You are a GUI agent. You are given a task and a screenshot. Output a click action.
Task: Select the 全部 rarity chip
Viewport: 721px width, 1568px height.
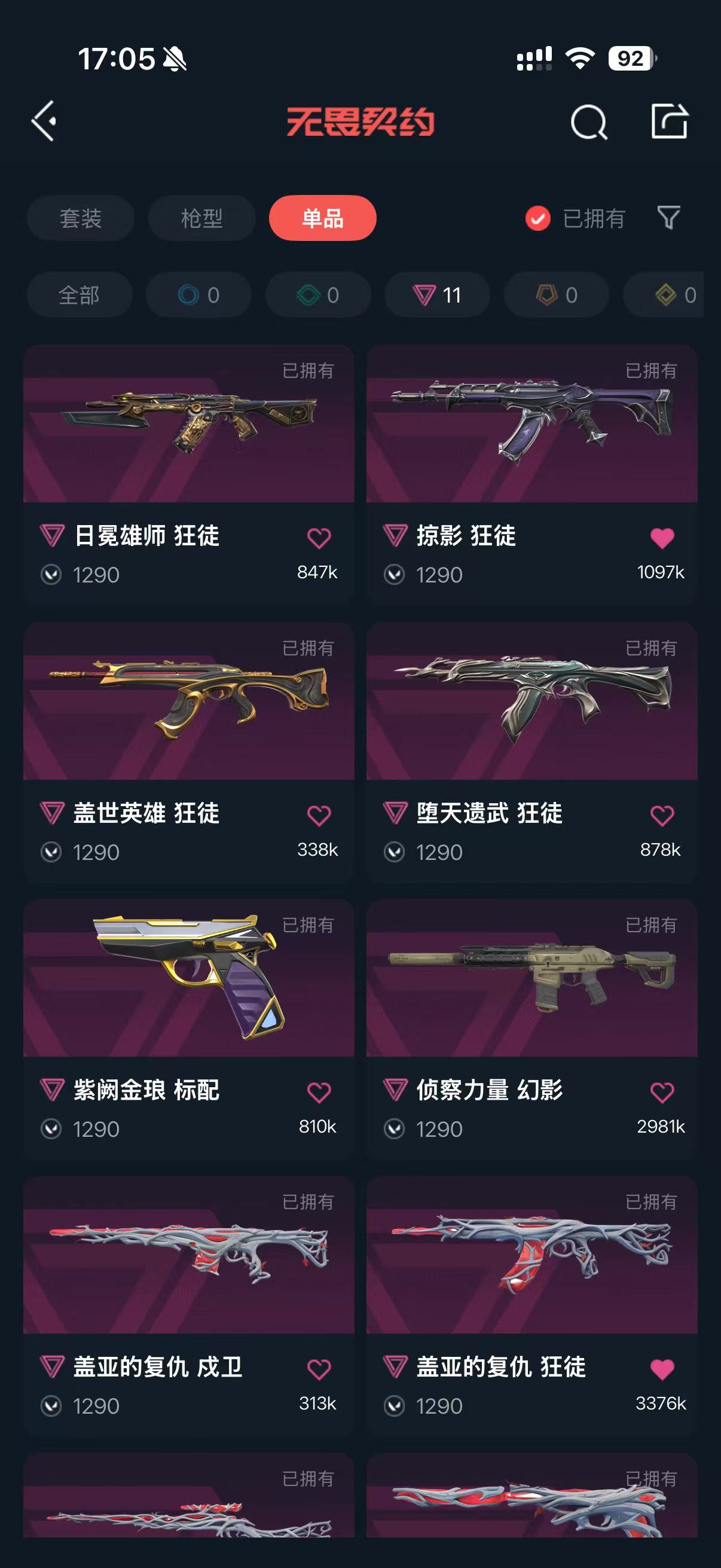79,295
